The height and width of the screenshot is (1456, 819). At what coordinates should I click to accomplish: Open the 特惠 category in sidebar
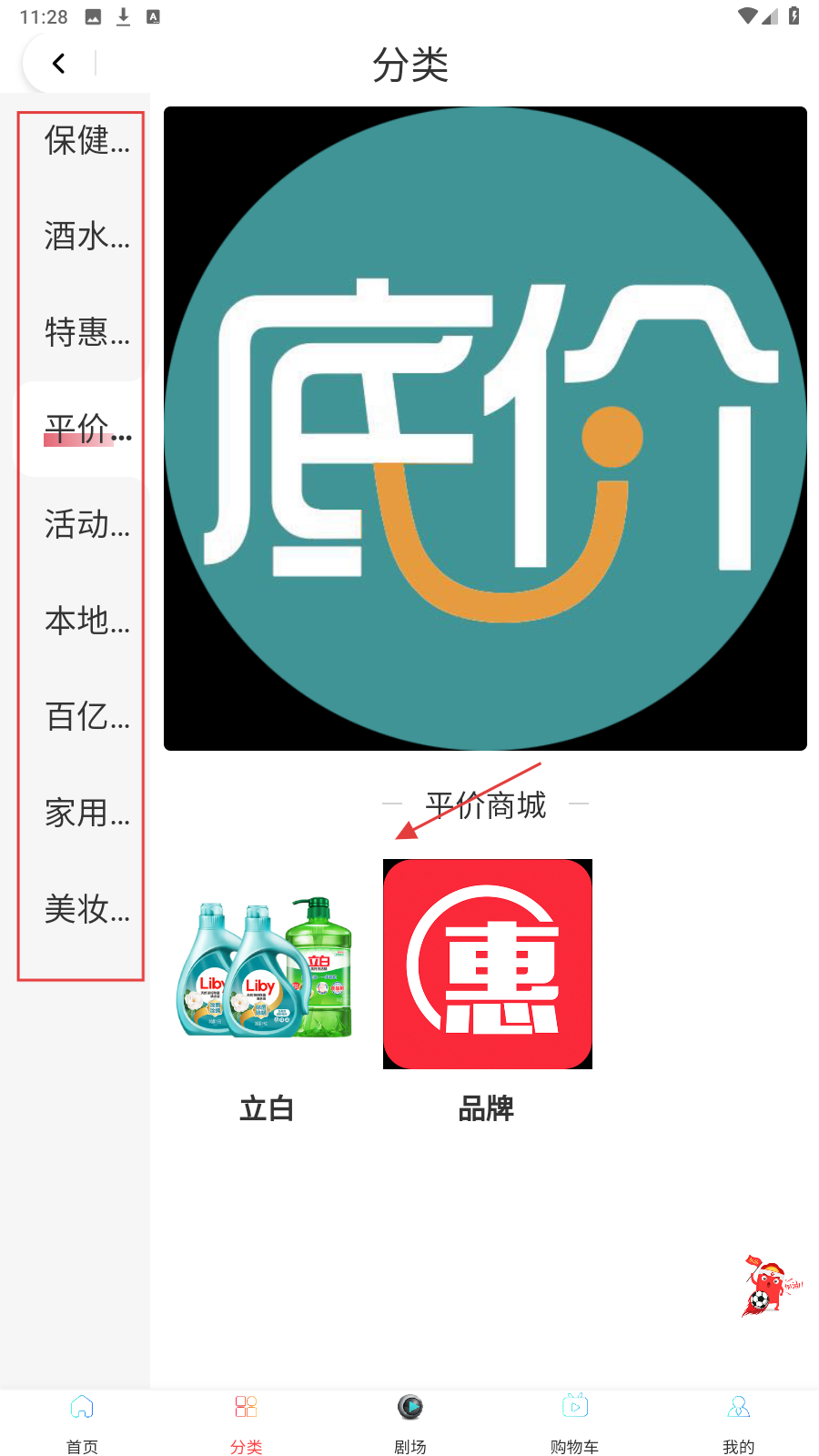click(x=86, y=332)
